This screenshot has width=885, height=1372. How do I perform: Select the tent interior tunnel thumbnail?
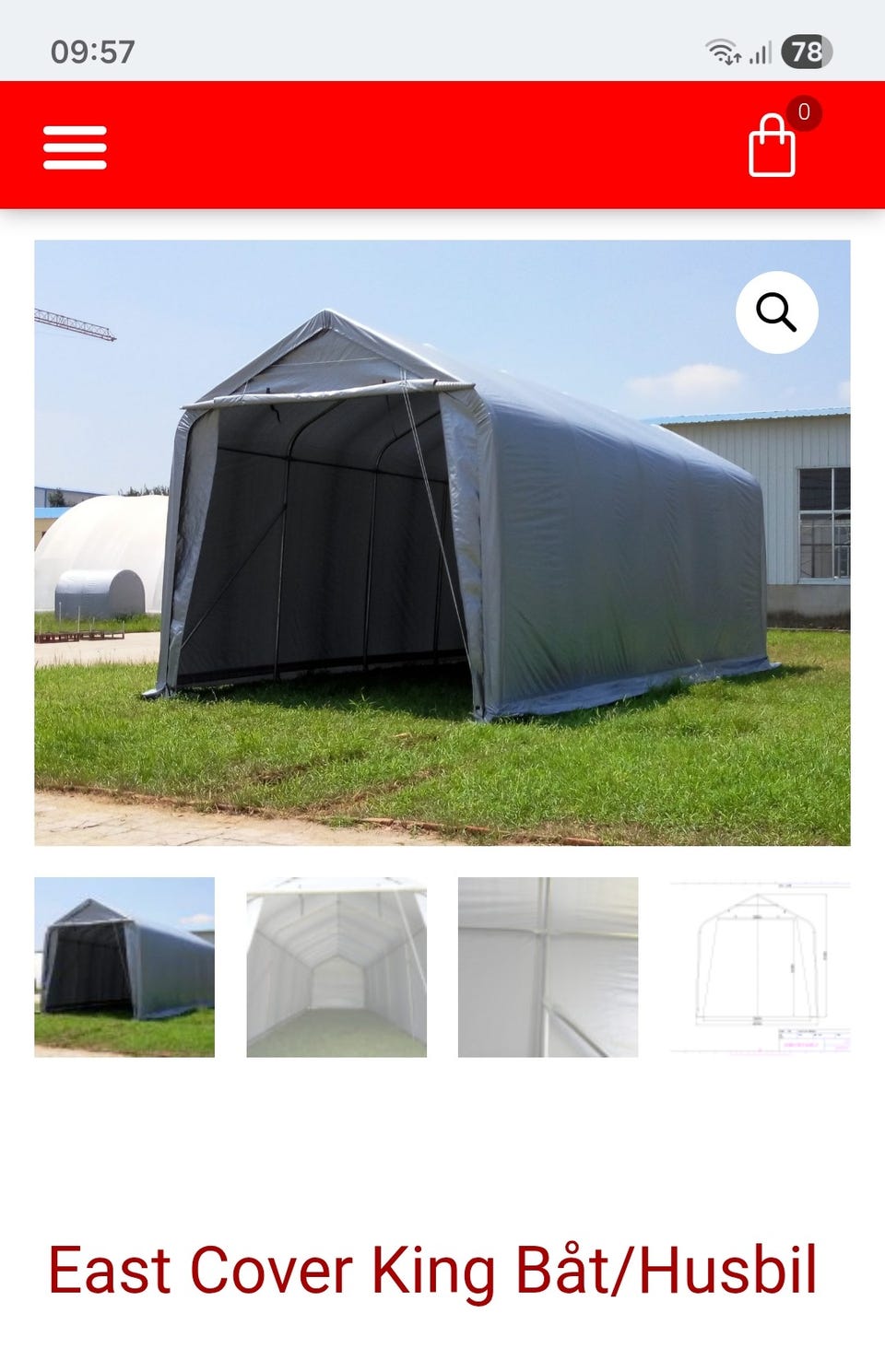coord(336,967)
